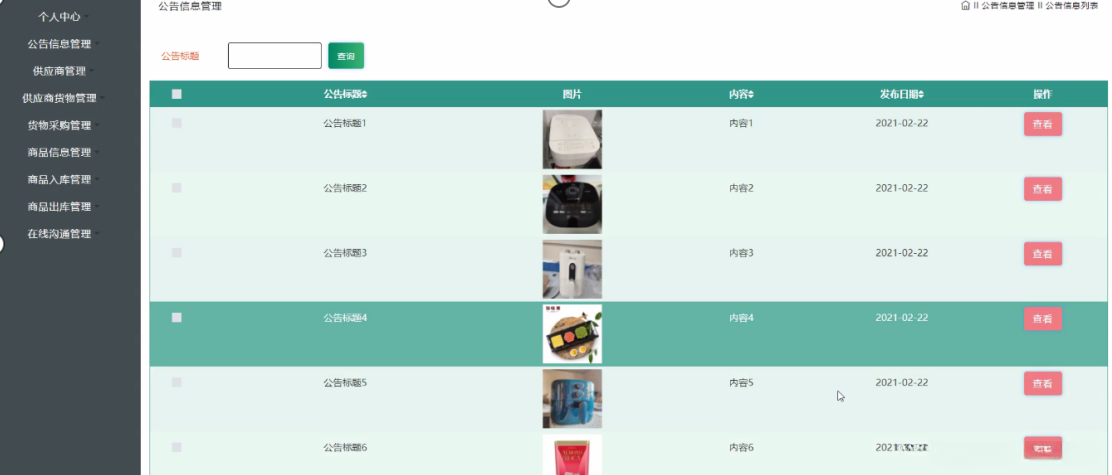This screenshot has width=1112, height=475.
Task: Open 公告信息管理 sidebar menu
Action: pyautogui.click(x=59, y=44)
